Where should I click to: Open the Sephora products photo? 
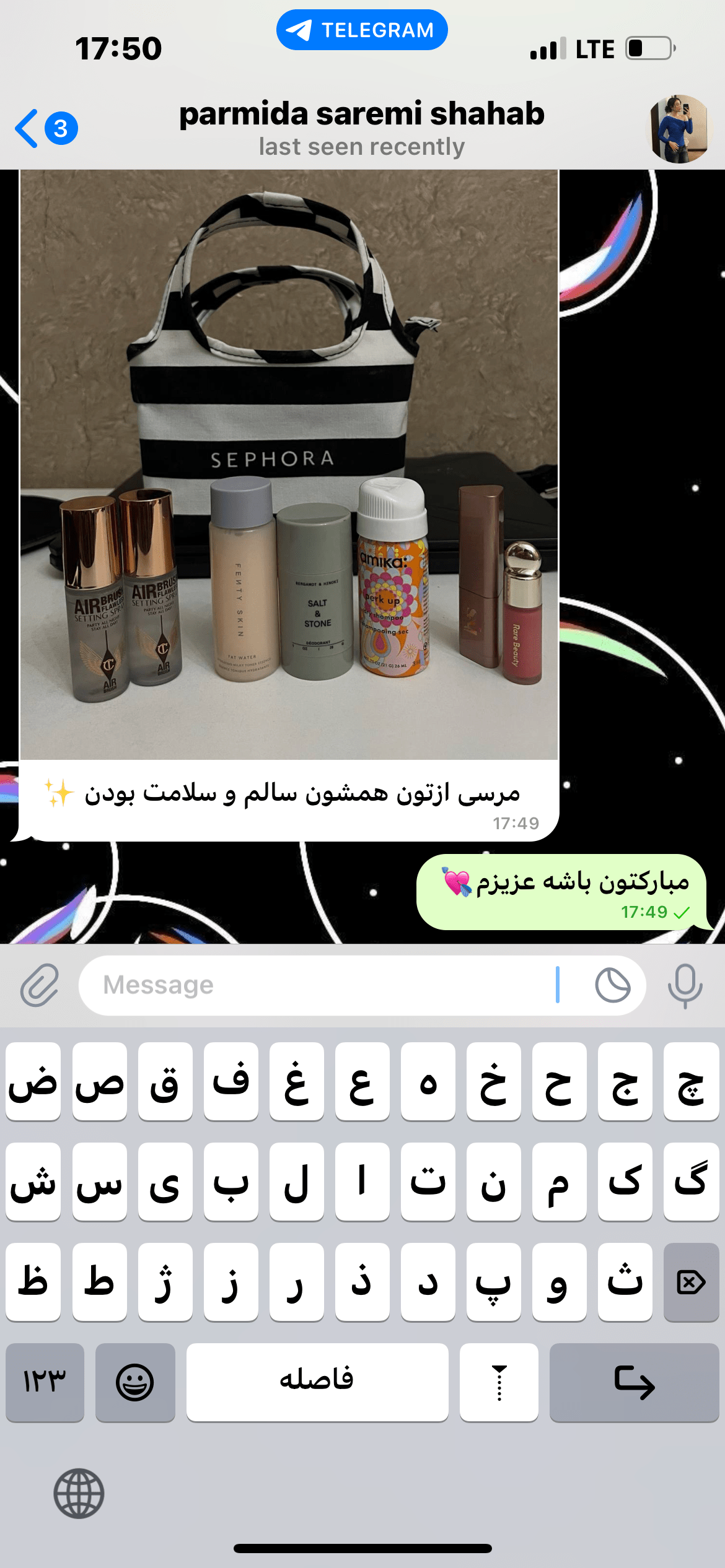(289, 464)
